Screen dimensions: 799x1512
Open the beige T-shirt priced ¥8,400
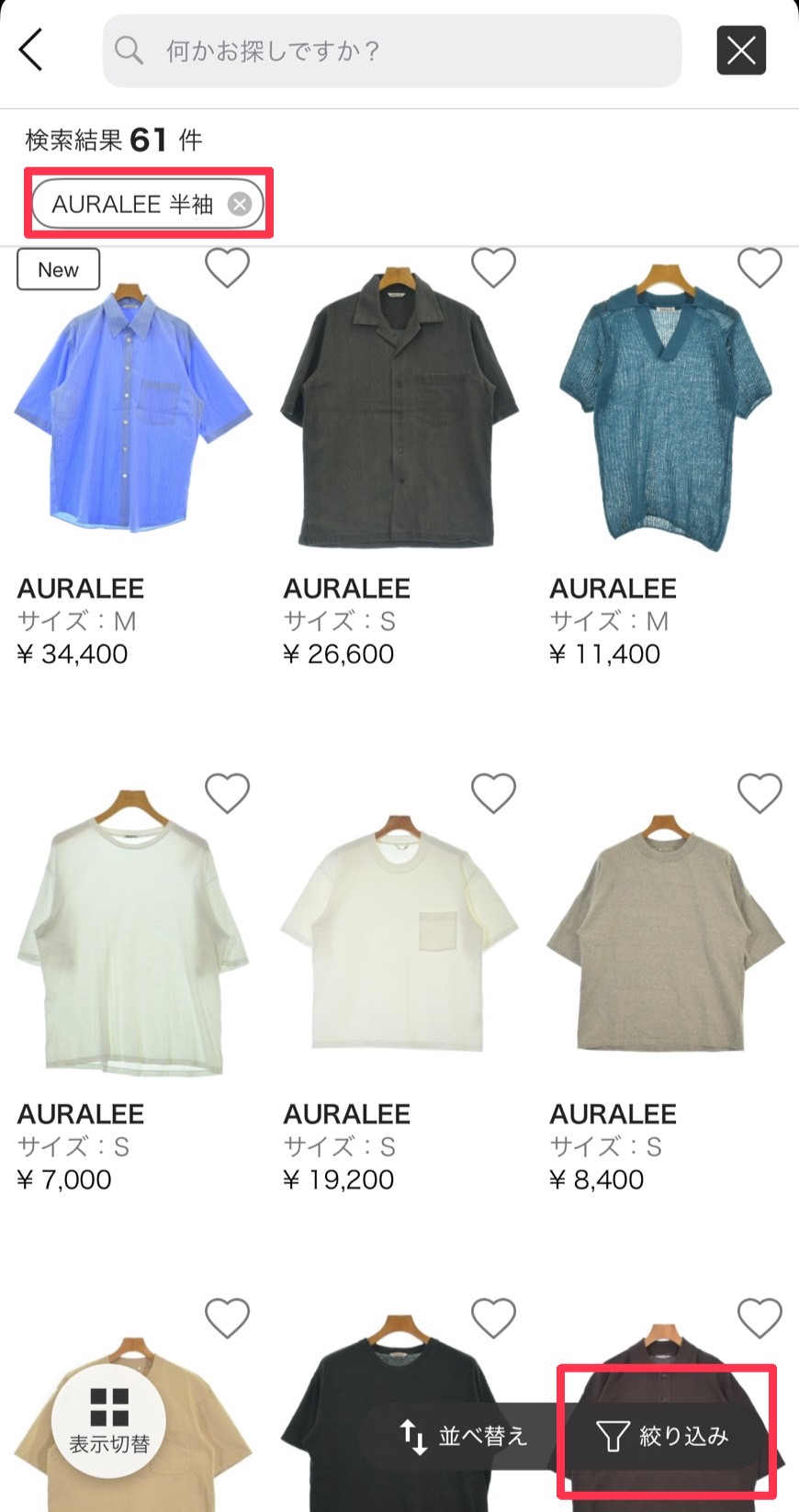click(x=665, y=937)
